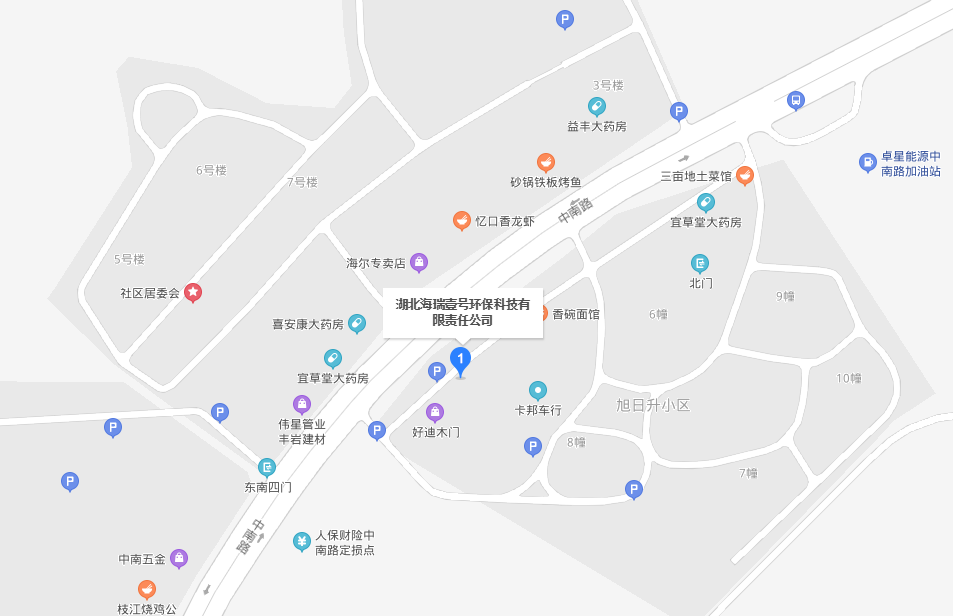Tap the 伟星管业 shop marker
953x616 pixels.
coord(302,404)
